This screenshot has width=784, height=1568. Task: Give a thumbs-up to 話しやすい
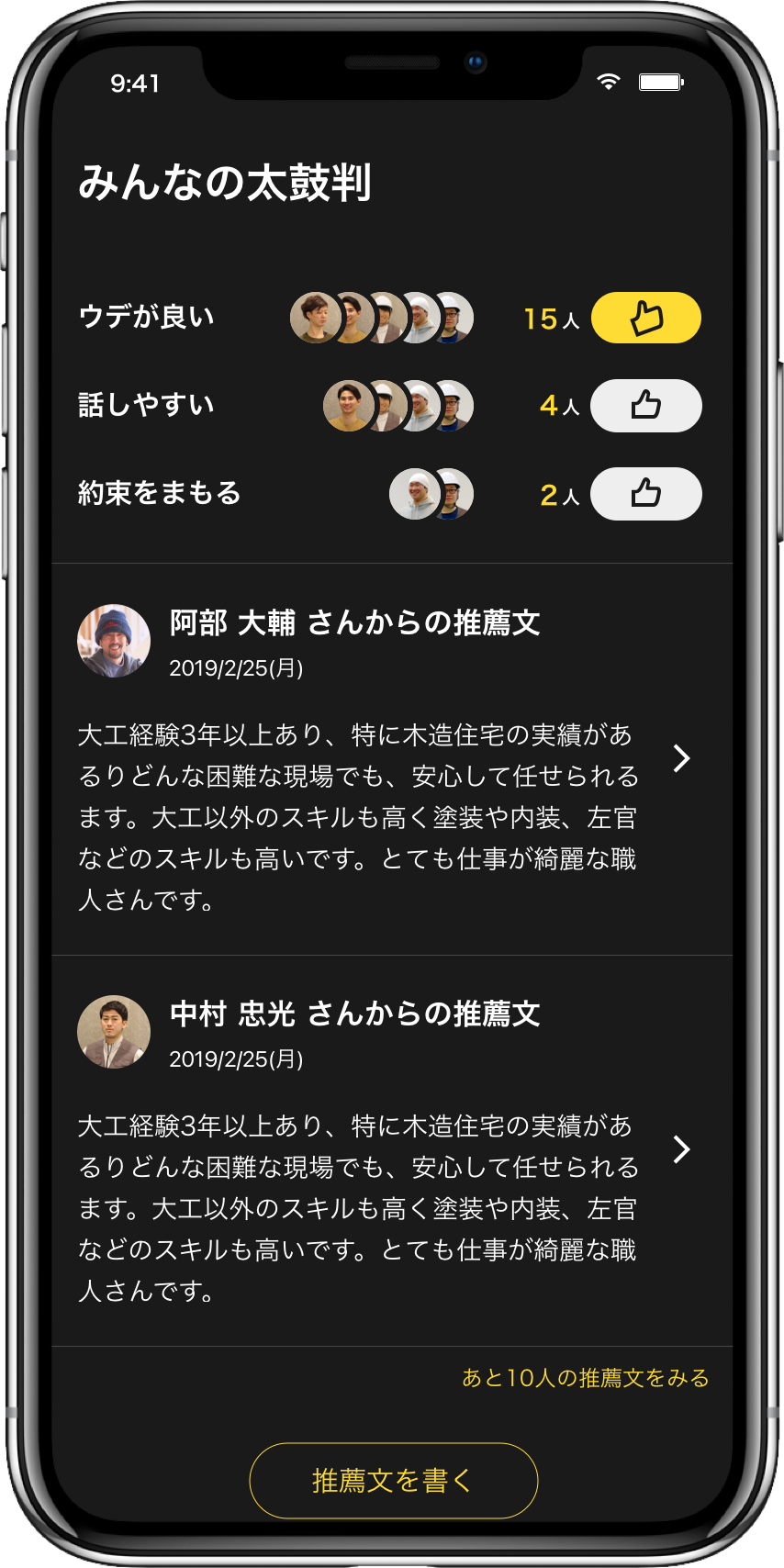[645, 405]
